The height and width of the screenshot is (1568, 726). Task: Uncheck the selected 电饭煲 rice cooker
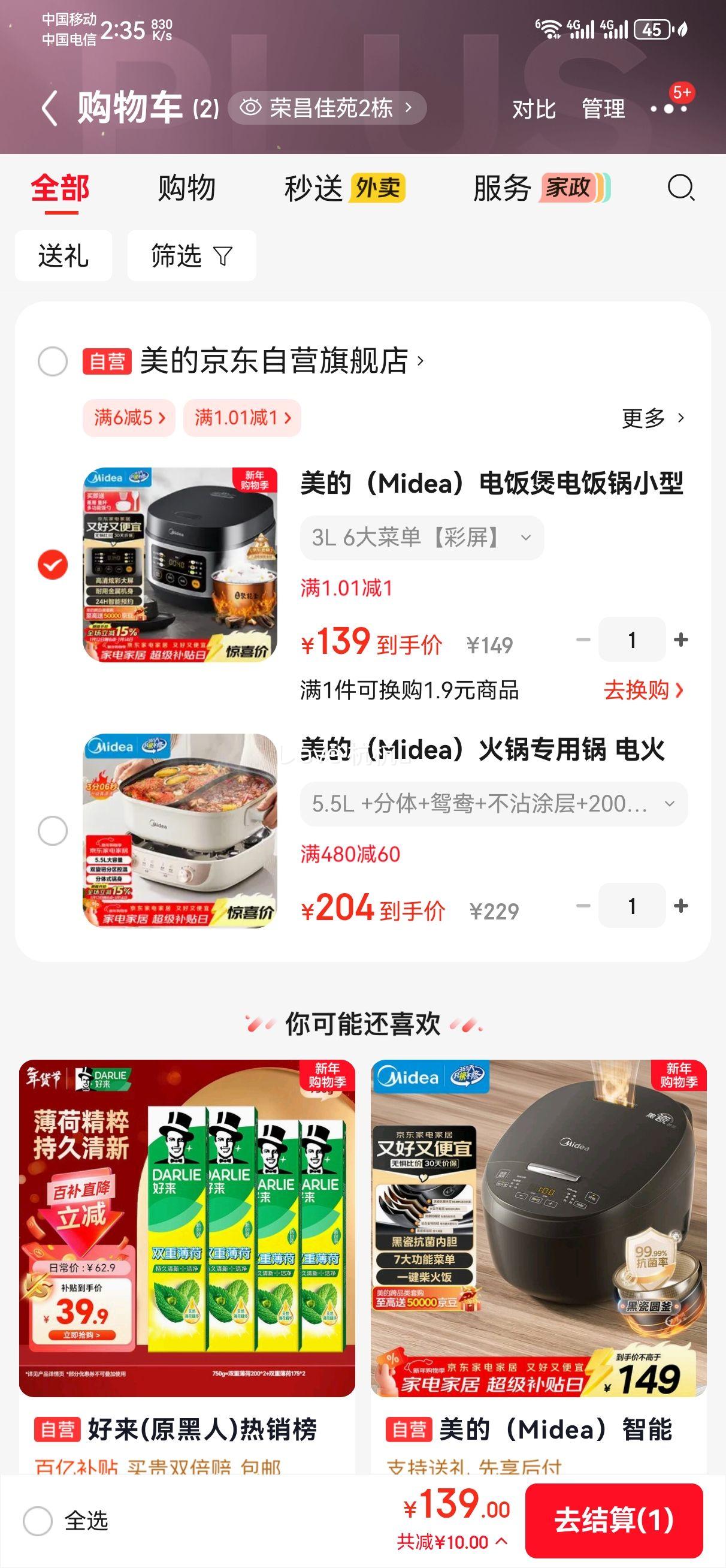coord(53,565)
